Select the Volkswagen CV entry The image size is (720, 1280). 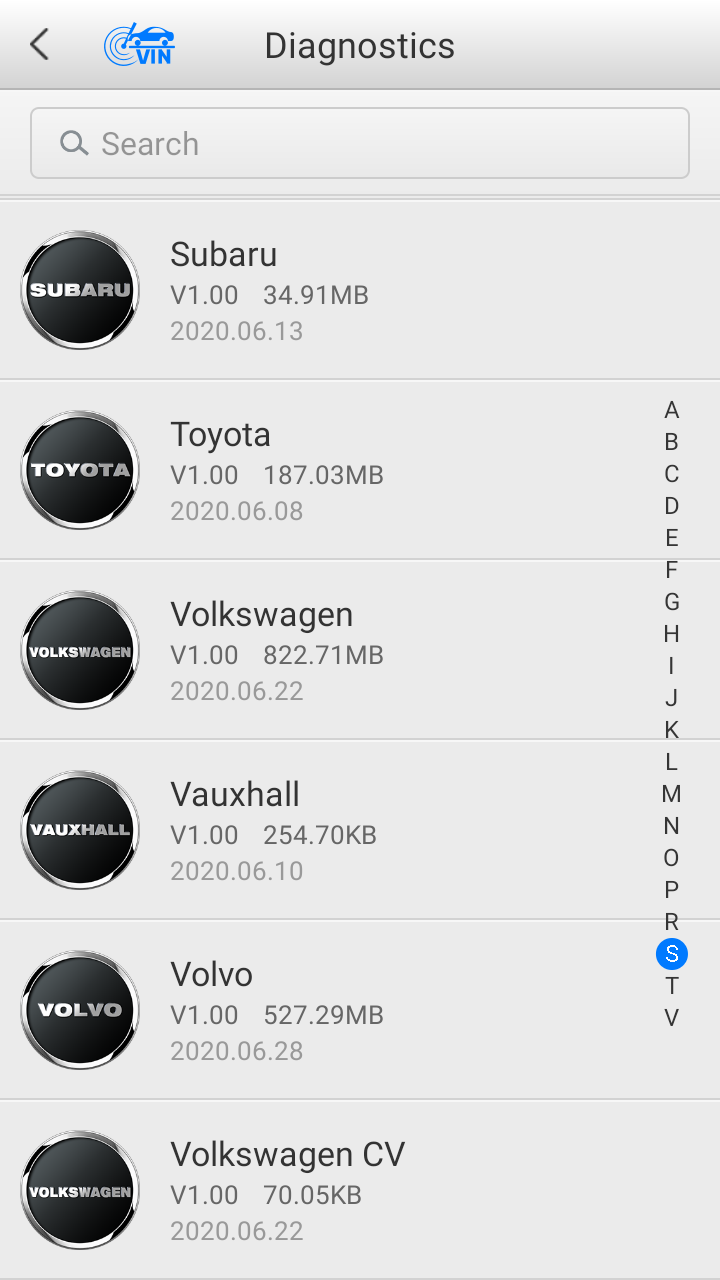tap(330, 1190)
